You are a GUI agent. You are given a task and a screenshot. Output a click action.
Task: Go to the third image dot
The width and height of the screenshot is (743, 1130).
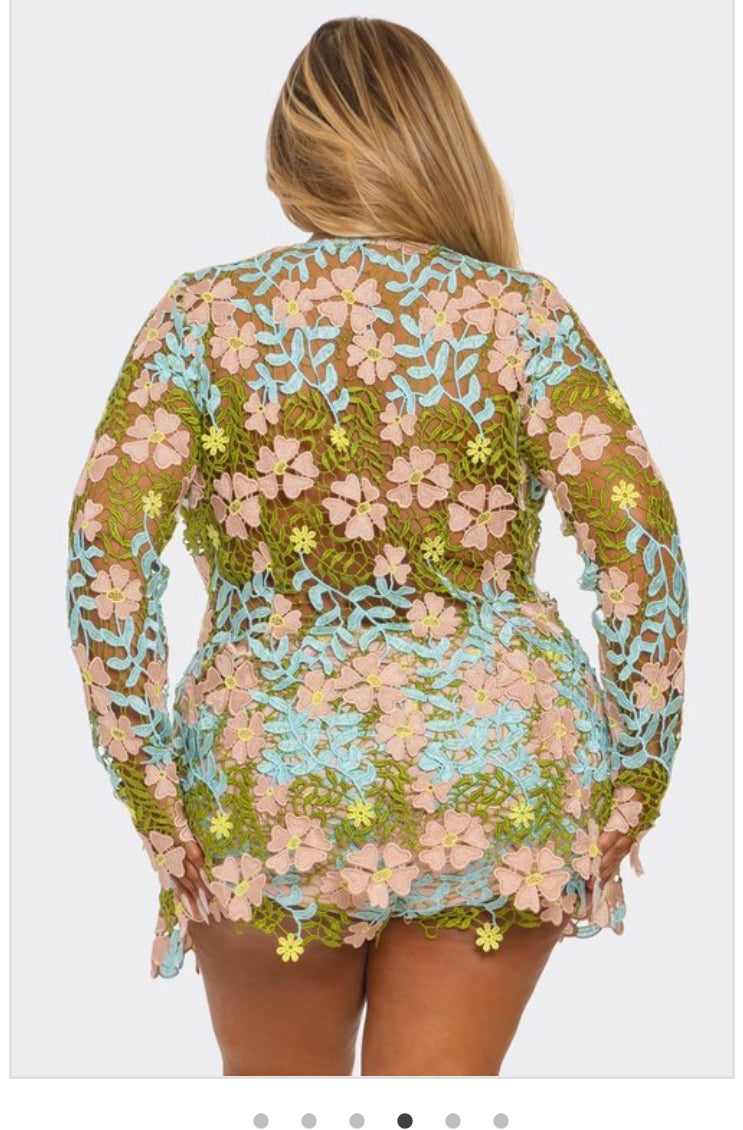[357, 1121]
